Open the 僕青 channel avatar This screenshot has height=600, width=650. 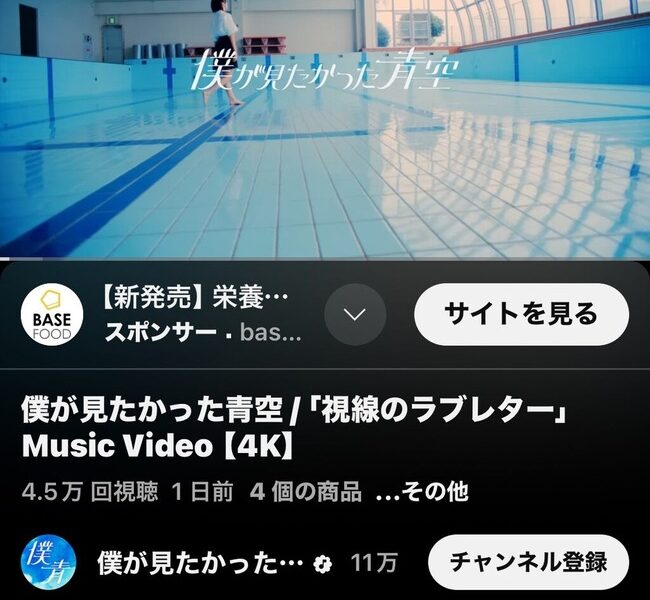[x=48, y=562]
